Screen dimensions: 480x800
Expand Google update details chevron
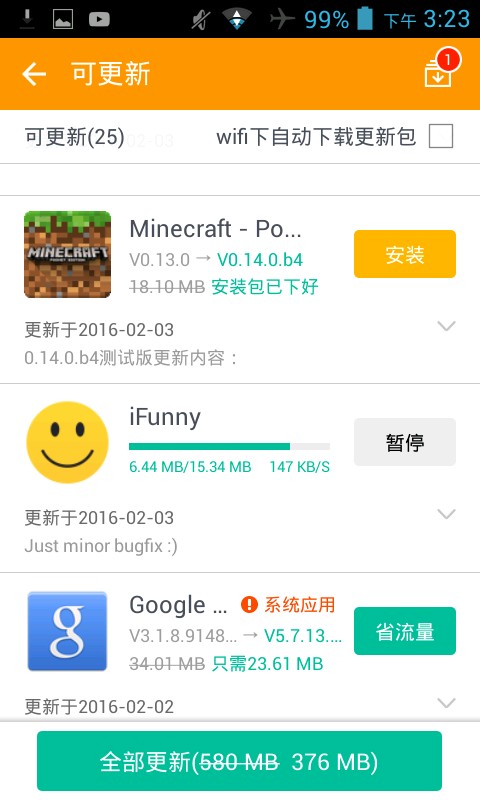(446, 703)
